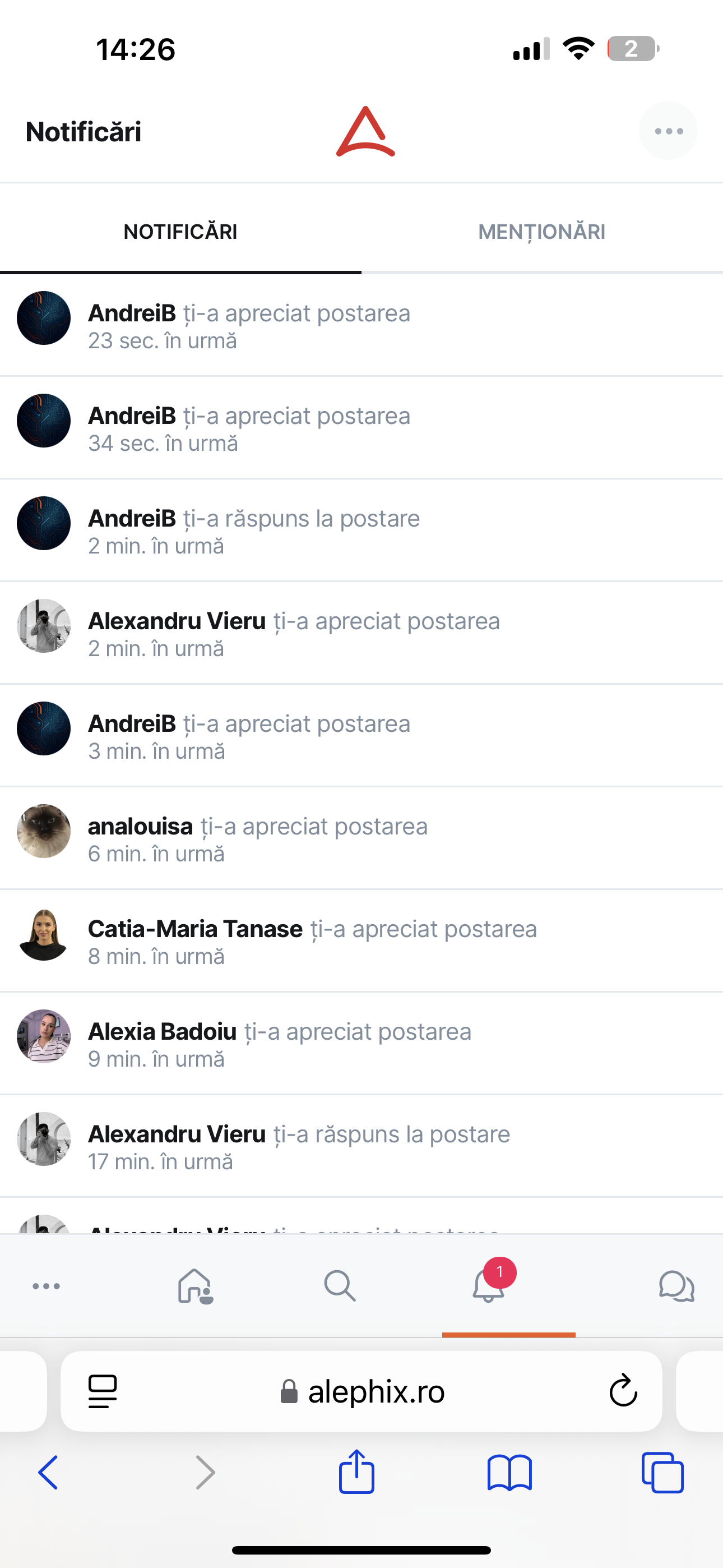View AndreiB's reply to your post
Image resolution: width=723 pixels, height=1568 pixels.
(x=361, y=531)
